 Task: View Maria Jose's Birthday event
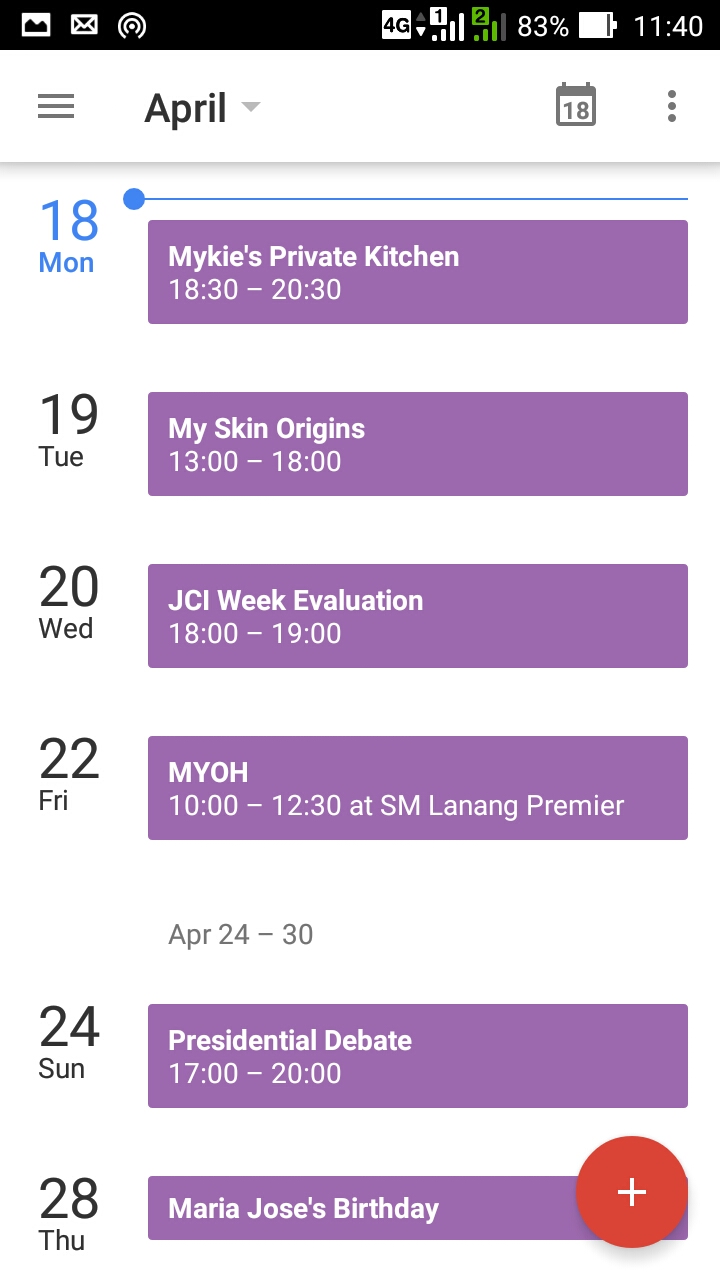[360, 1208]
